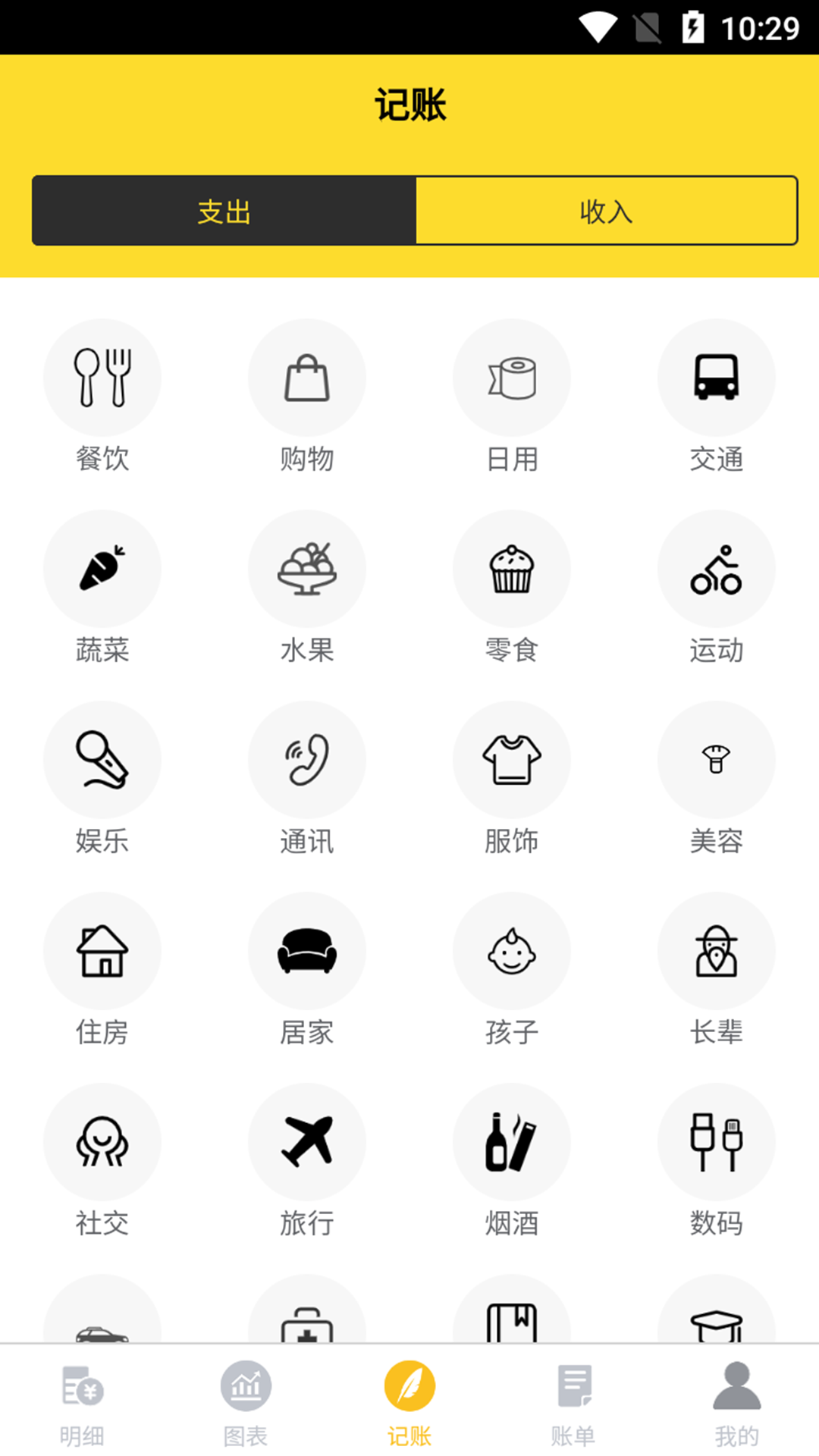Image resolution: width=819 pixels, height=1456 pixels.
Task: Select the 运动 sports category
Action: [717, 569]
